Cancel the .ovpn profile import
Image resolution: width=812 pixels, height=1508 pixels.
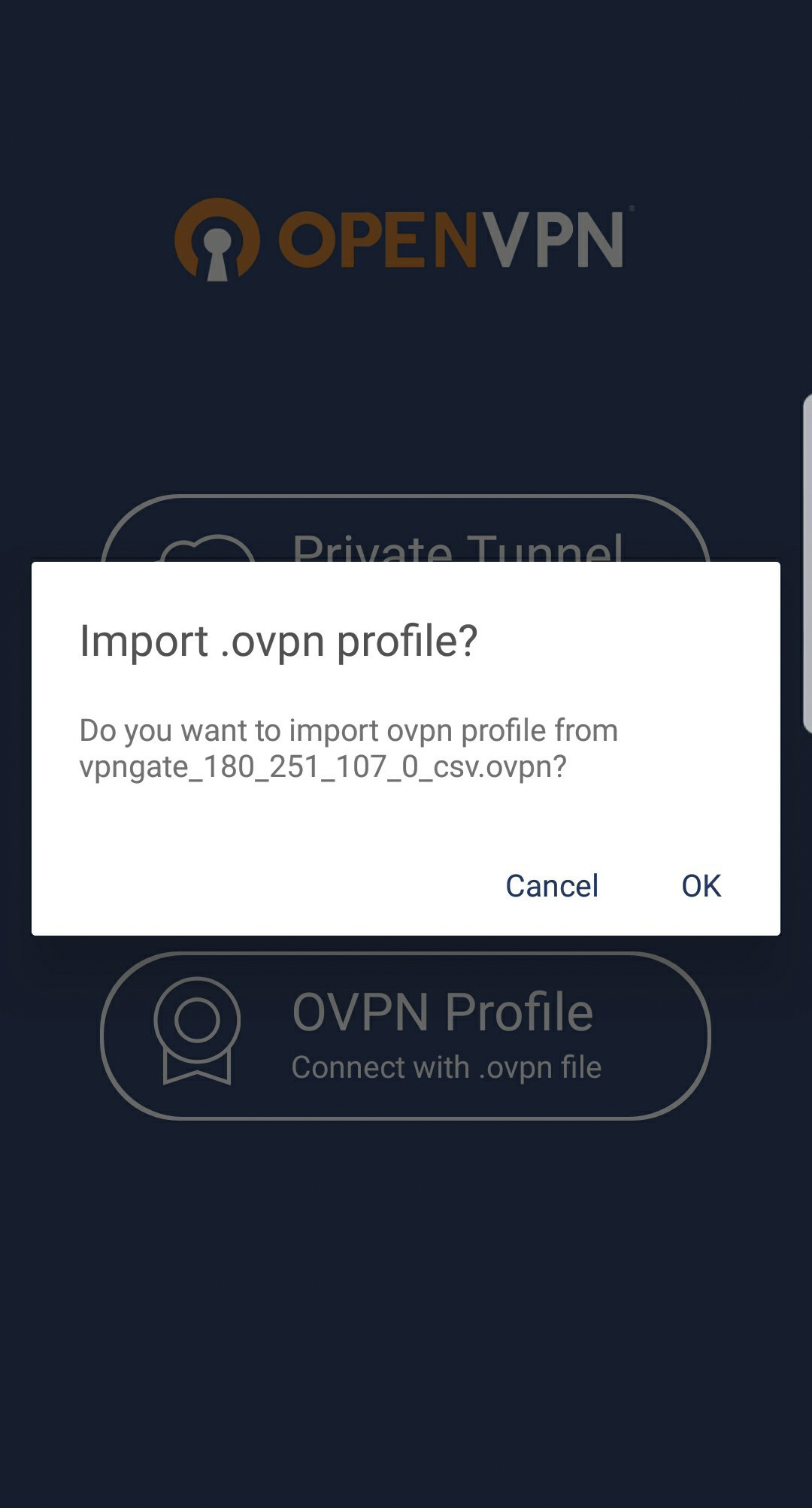point(552,886)
